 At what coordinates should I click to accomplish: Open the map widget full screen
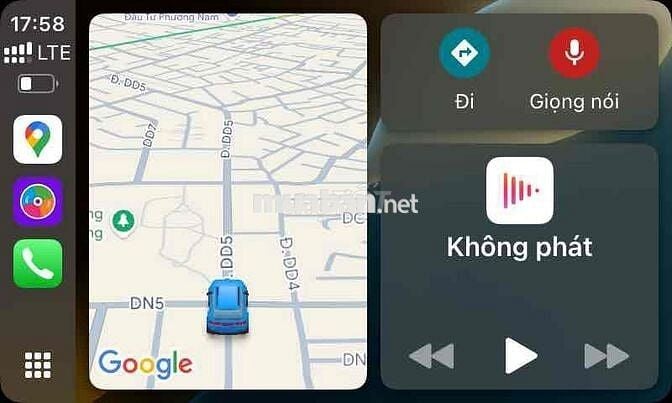point(227,200)
